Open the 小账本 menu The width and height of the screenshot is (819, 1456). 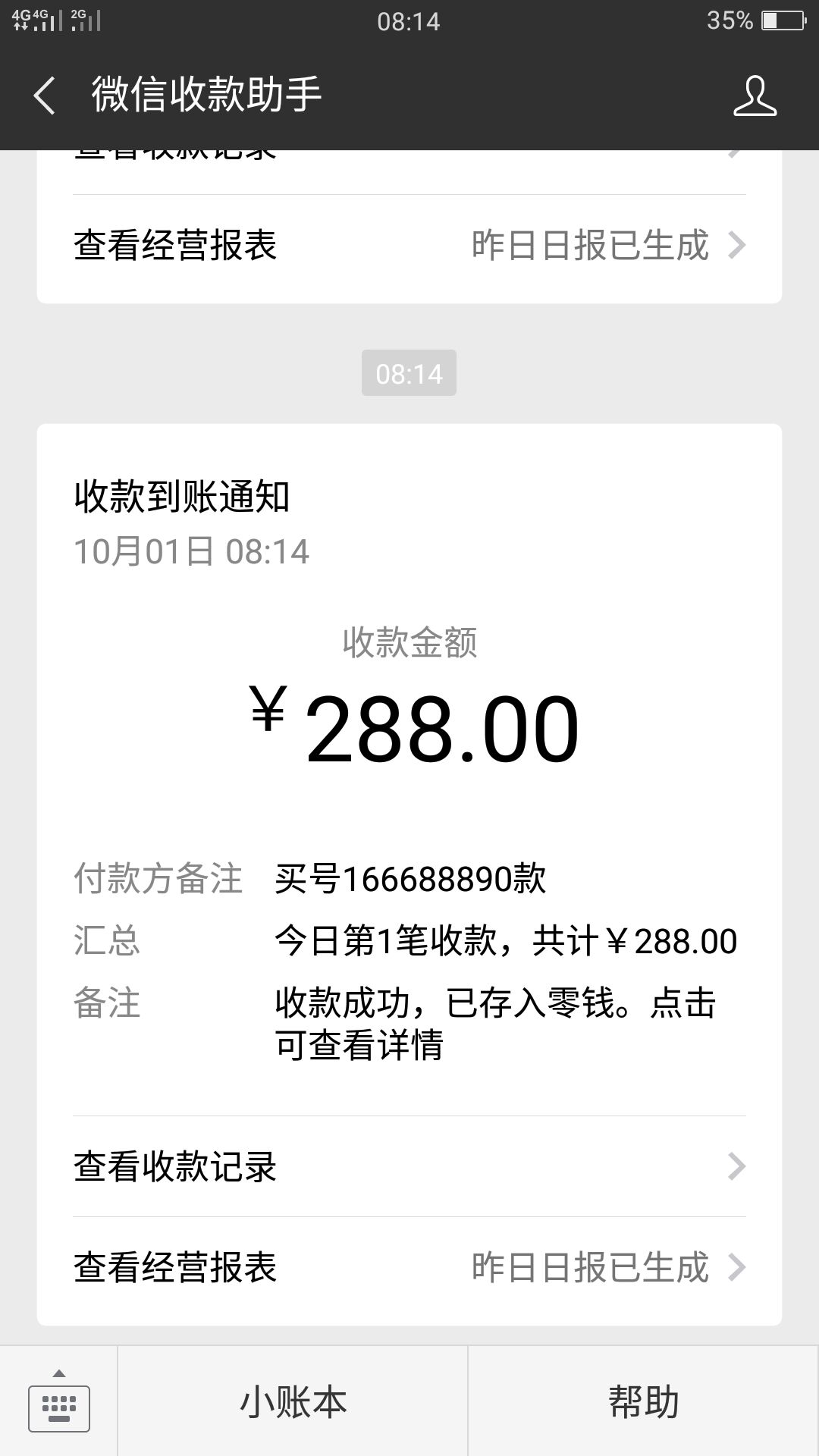click(293, 1401)
